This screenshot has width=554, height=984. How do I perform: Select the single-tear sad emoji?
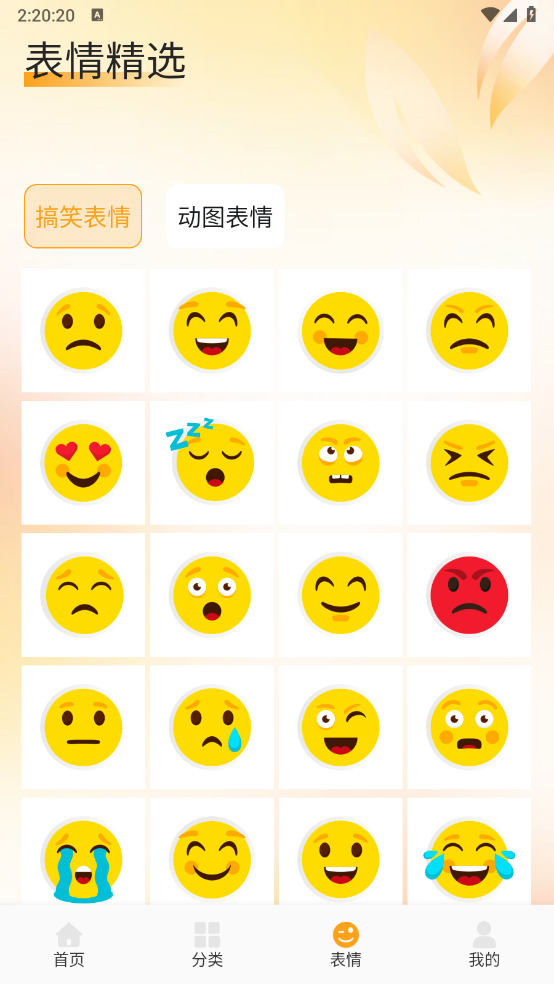212,727
